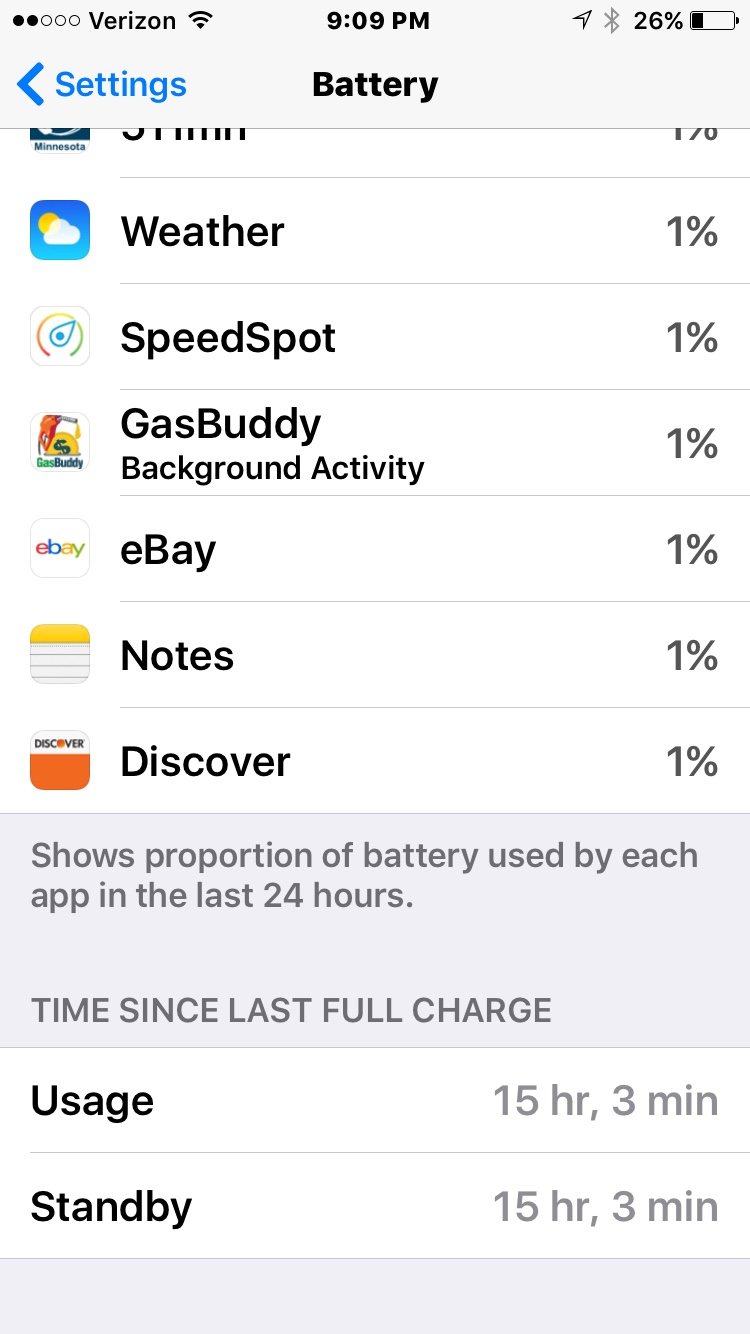The width and height of the screenshot is (750, 1334).
Task: Select the SpeedSpot battery usage row
Action: 375,337
